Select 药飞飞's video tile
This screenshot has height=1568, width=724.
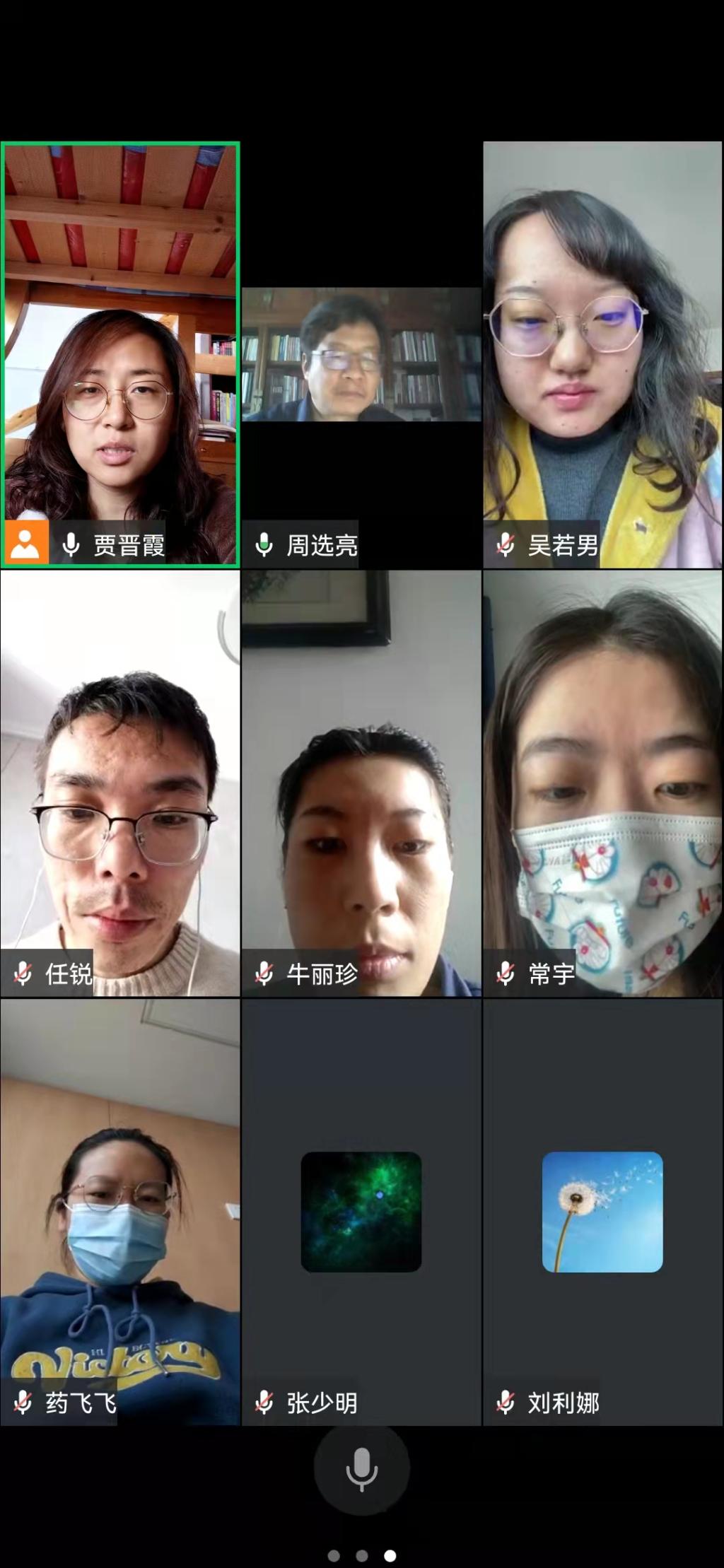[x=120, y=1212]
